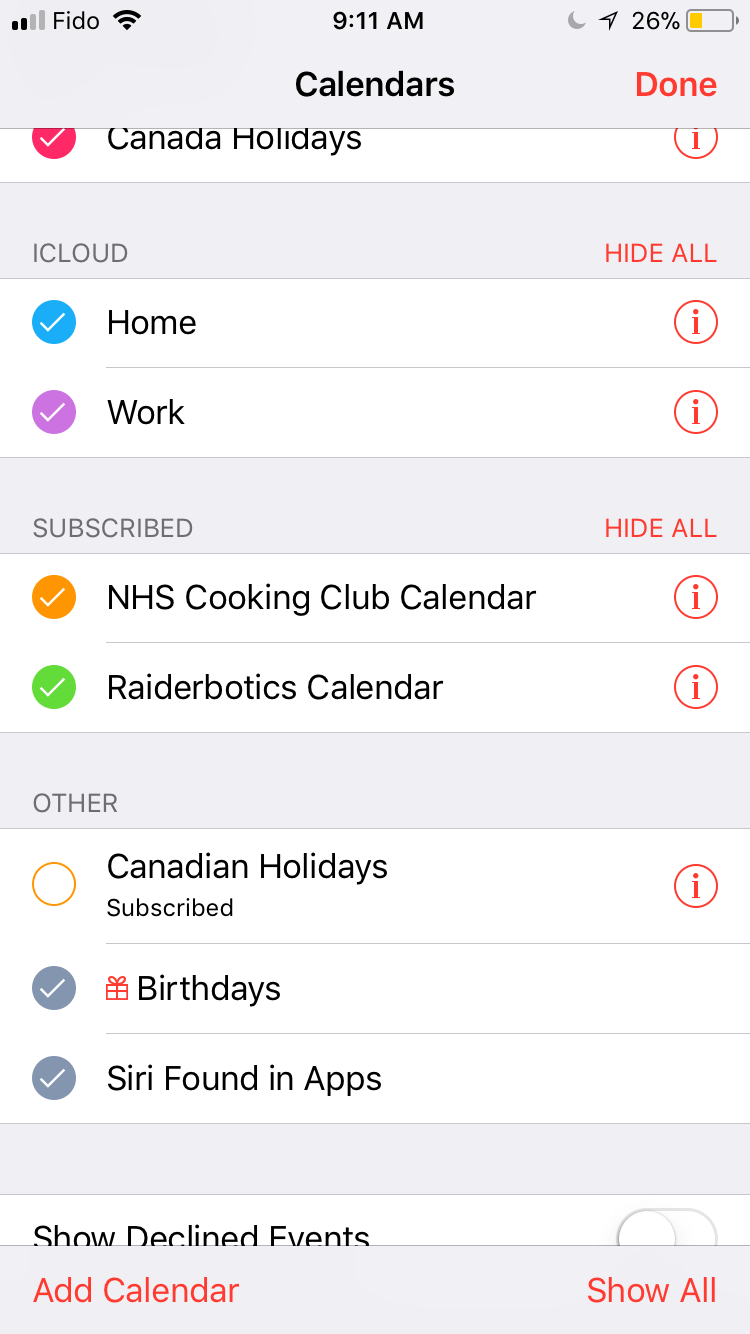Open info for Work calendar
Image resolution: width=750 pixels, height=1334 pixels.
[696, 412]
